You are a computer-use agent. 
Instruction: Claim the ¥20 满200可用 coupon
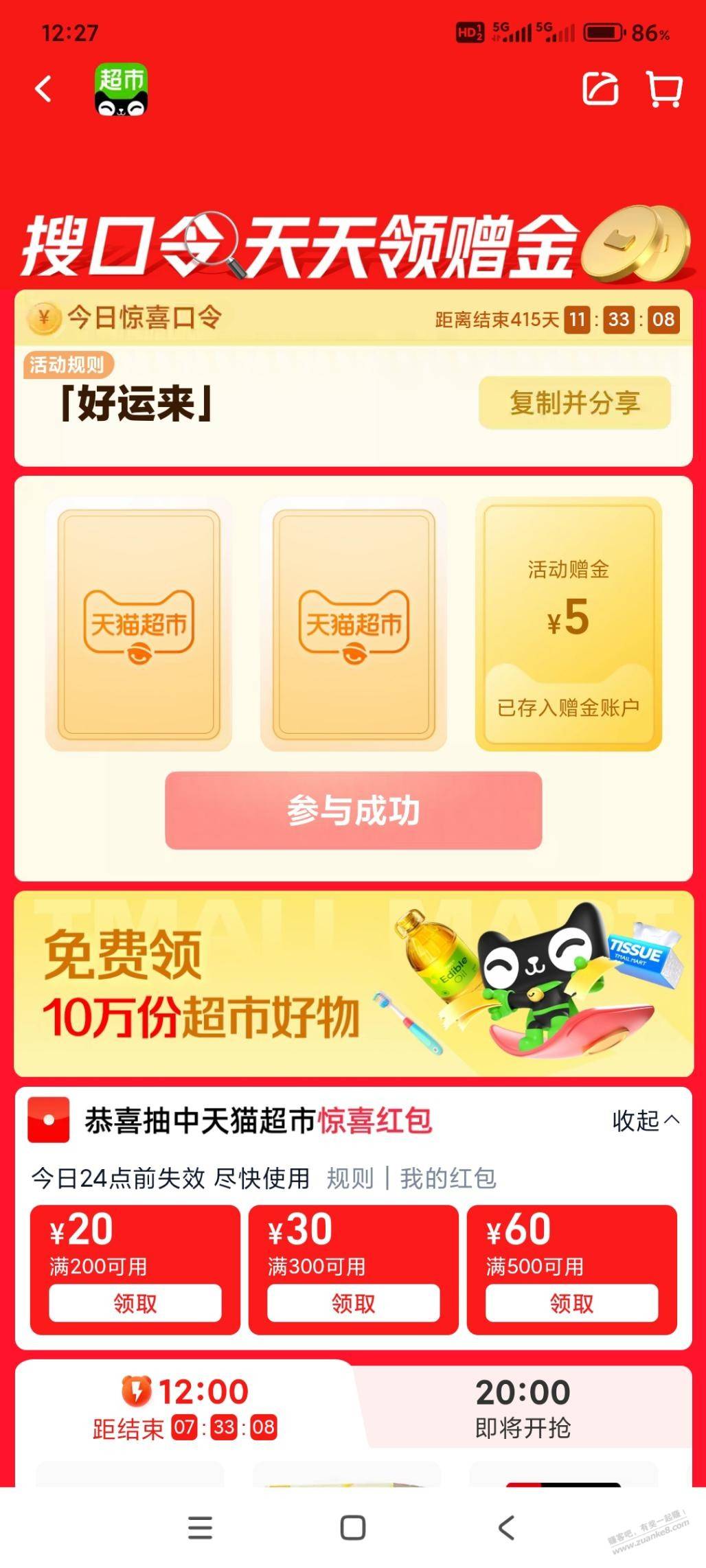(x=135, y=1302)
